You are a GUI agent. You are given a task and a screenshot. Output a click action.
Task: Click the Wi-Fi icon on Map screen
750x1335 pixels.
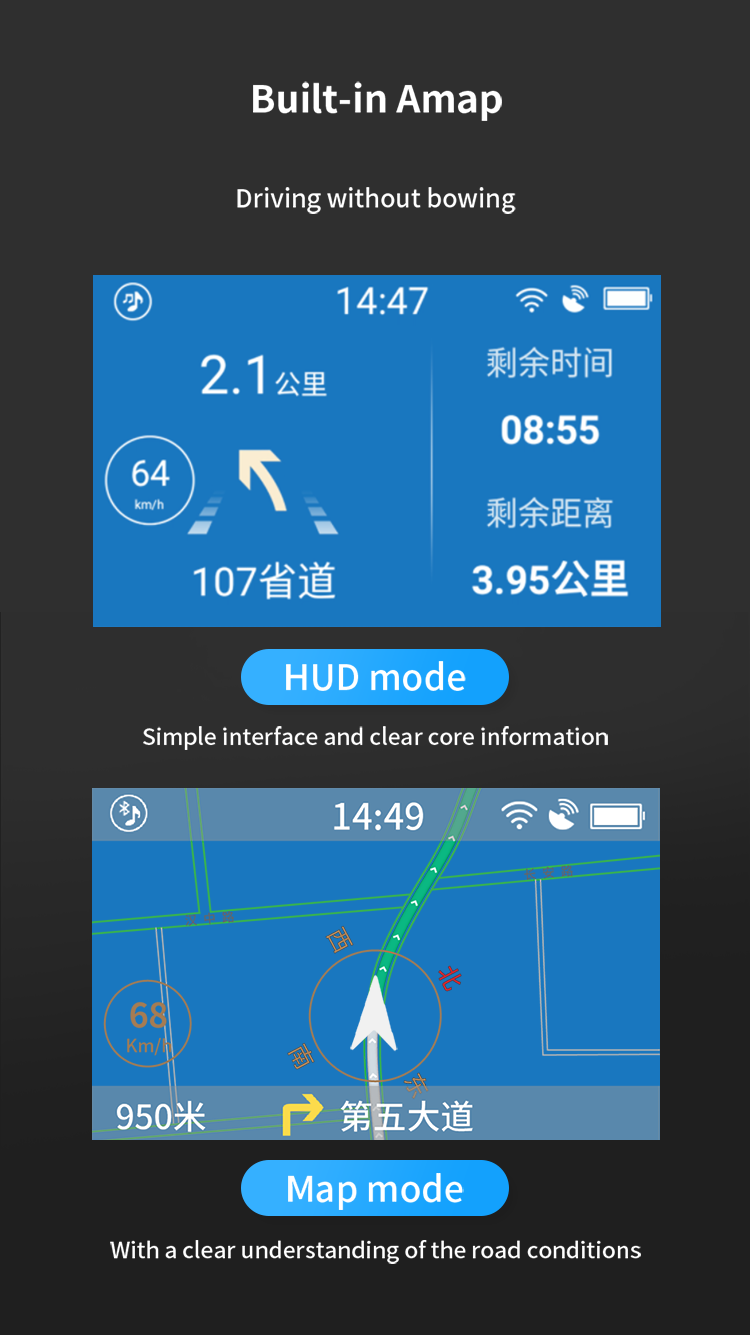[519, 812]
